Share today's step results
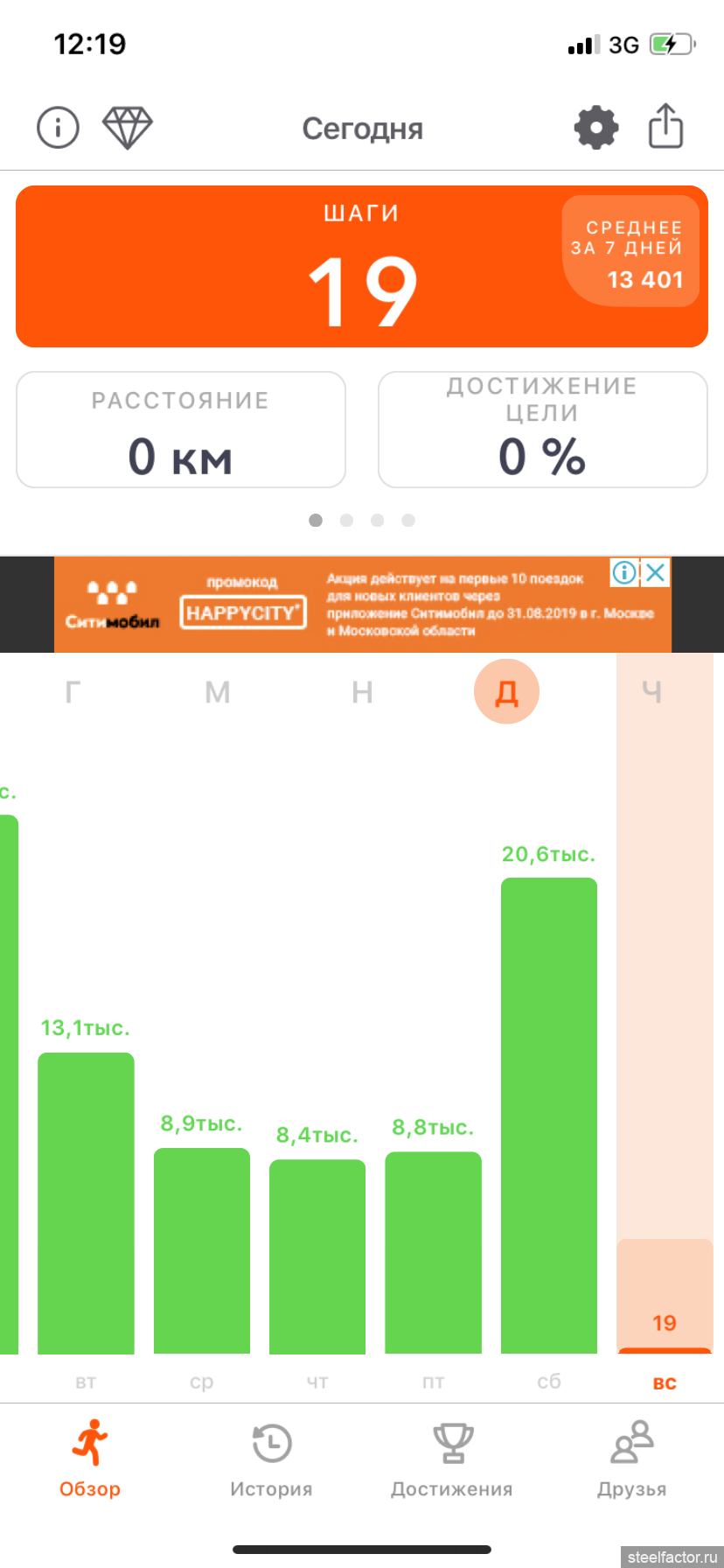Screen dimensions: 724x1568 click(x=665, y=126)
